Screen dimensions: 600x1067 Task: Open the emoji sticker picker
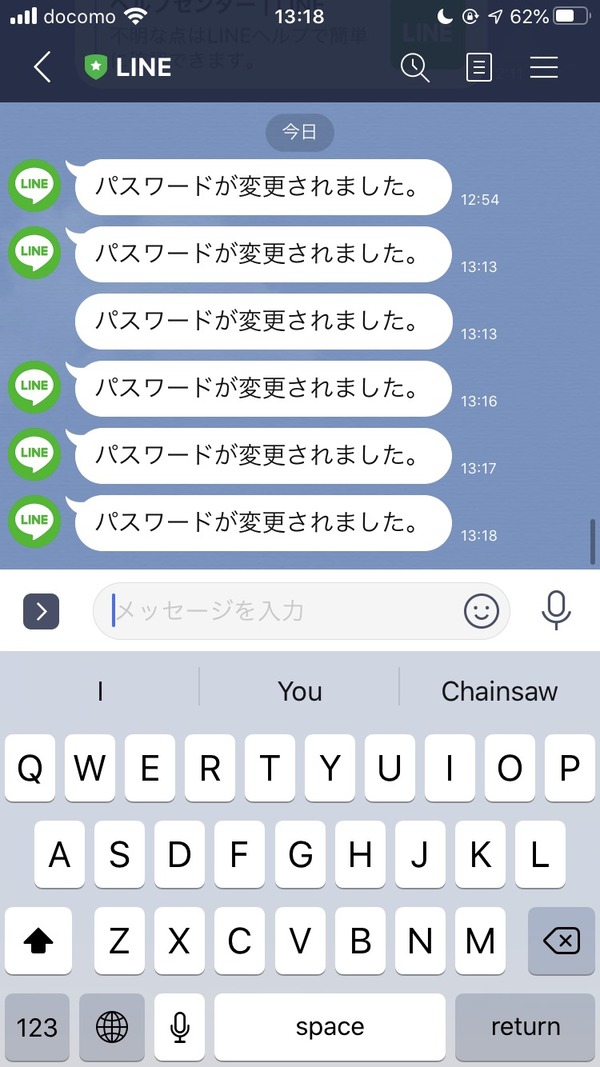click(482, 610)
